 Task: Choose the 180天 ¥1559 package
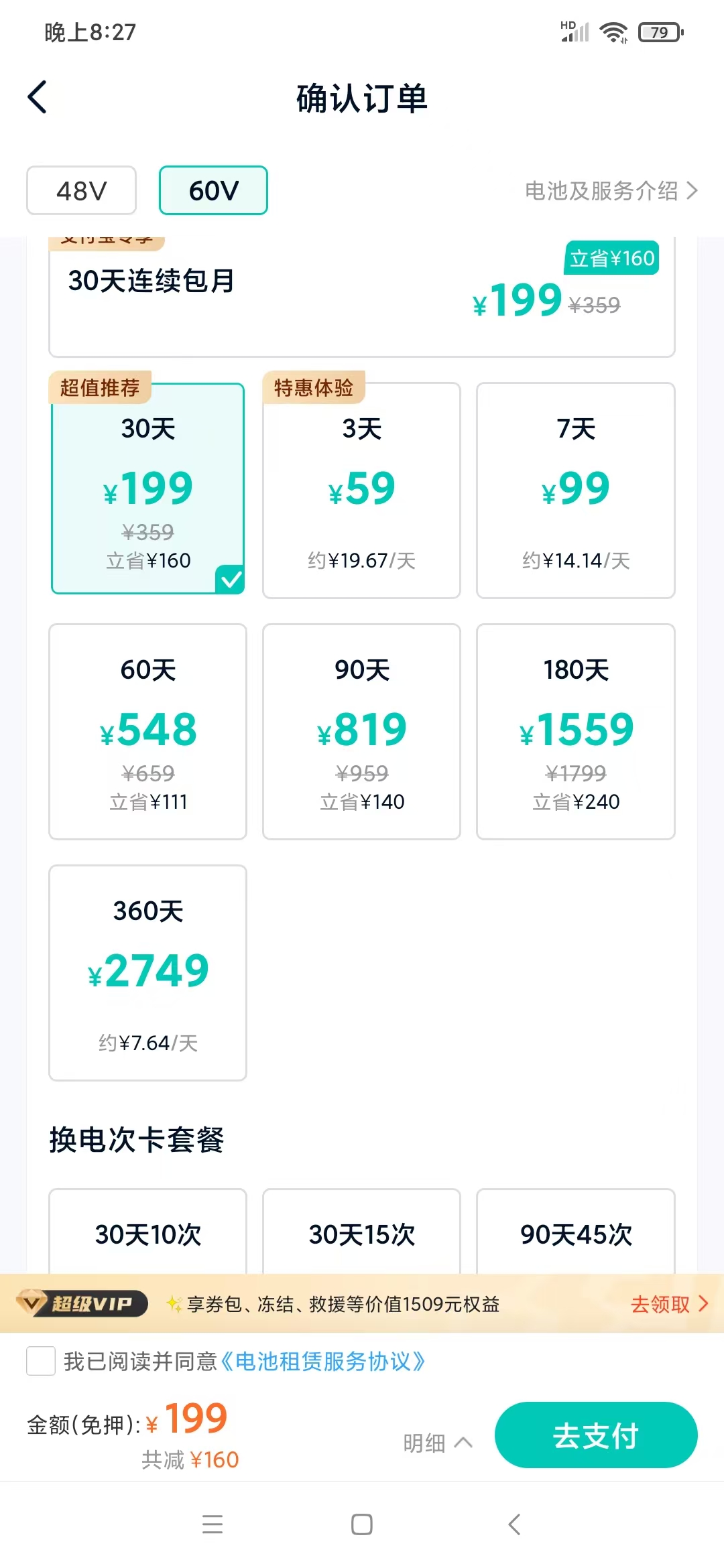click(575, 732)
